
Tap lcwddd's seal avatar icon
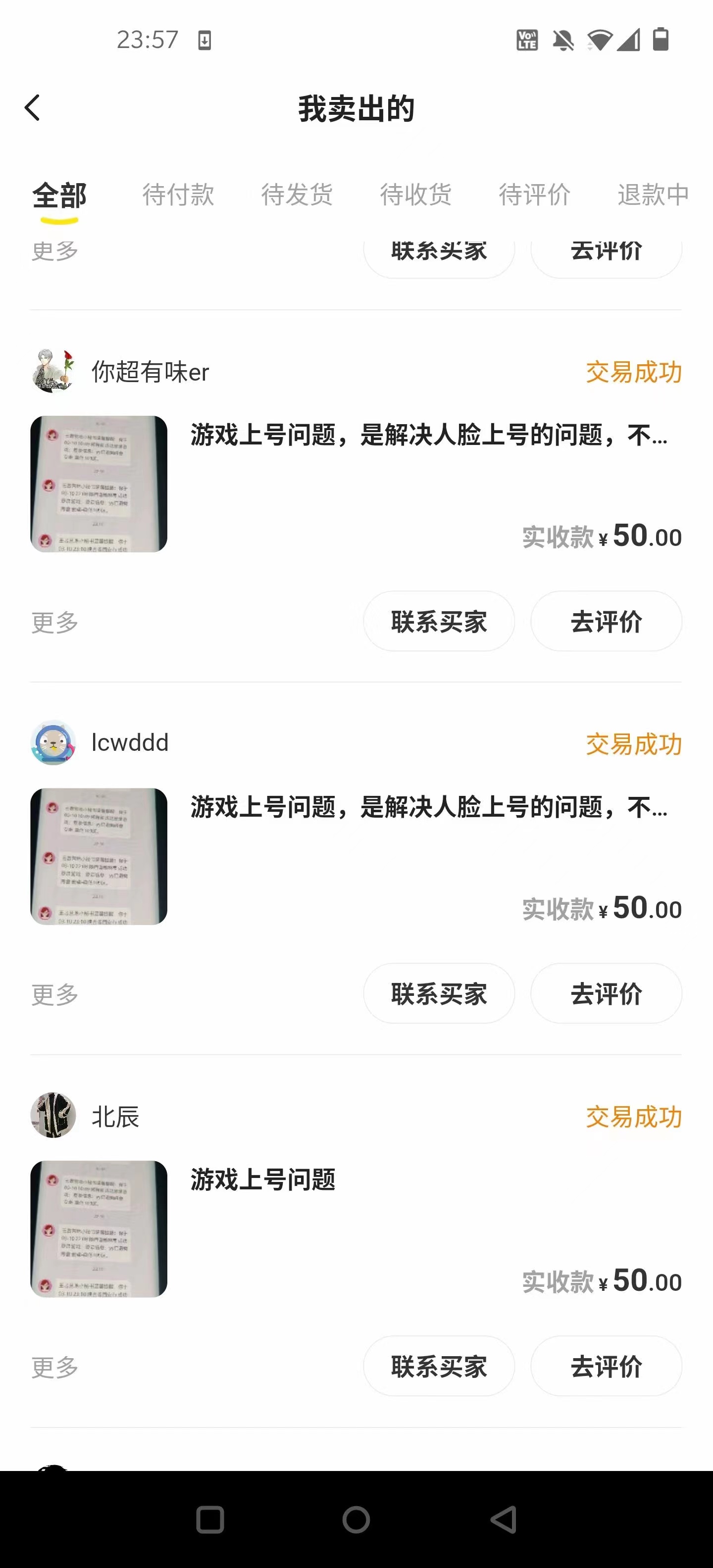(52, 743)
